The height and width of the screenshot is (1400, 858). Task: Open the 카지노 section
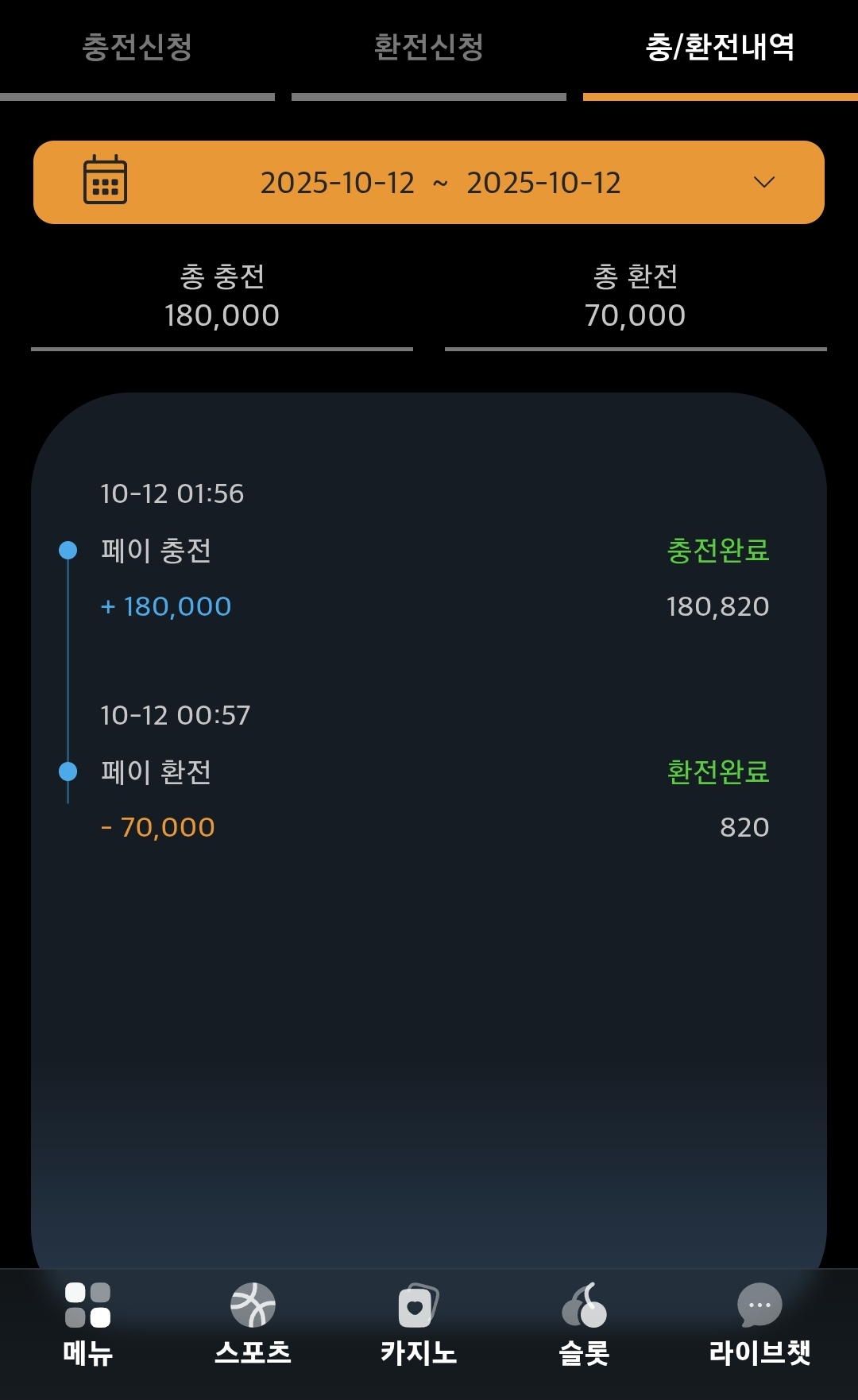click(x=419, y=1324)
